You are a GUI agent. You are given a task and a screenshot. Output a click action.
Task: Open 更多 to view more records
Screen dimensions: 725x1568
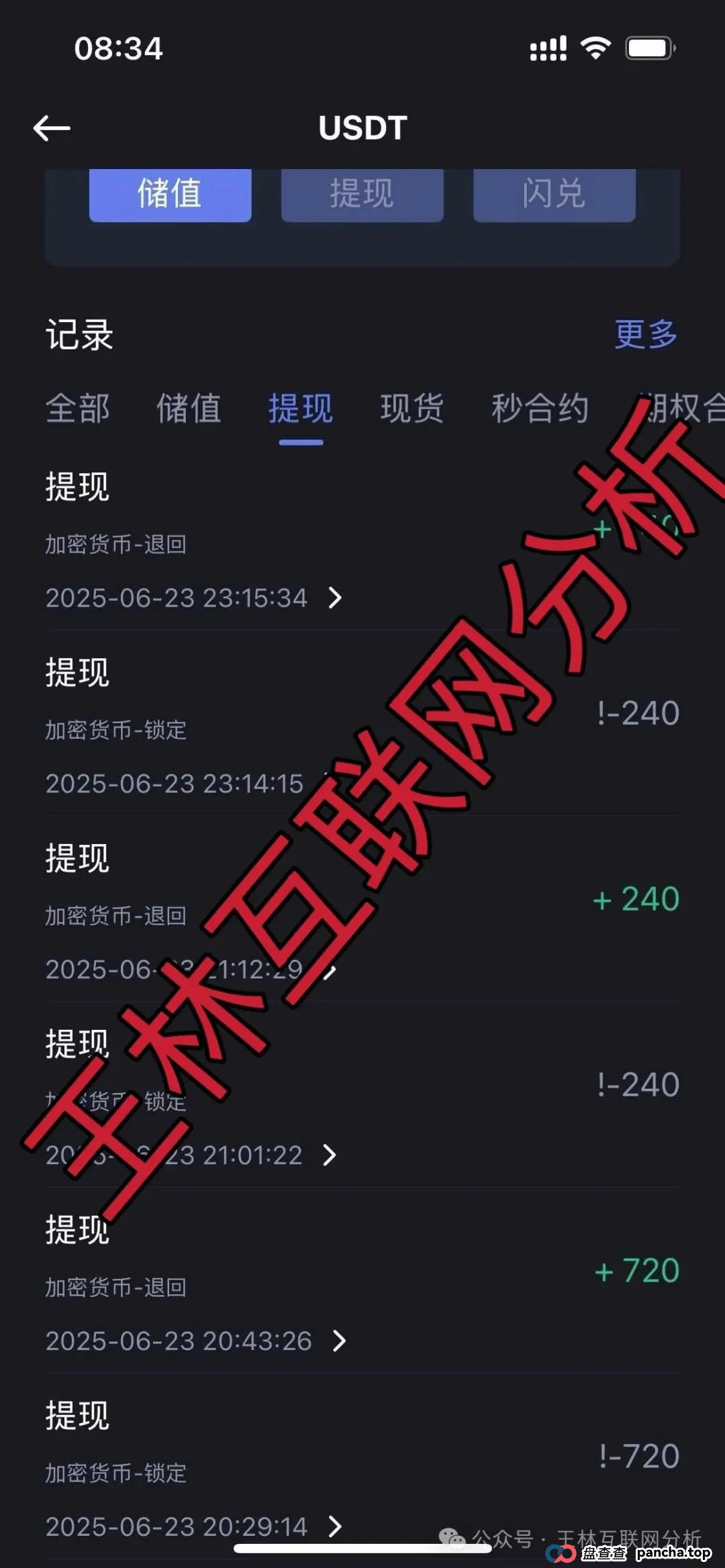tap(646, 335)
